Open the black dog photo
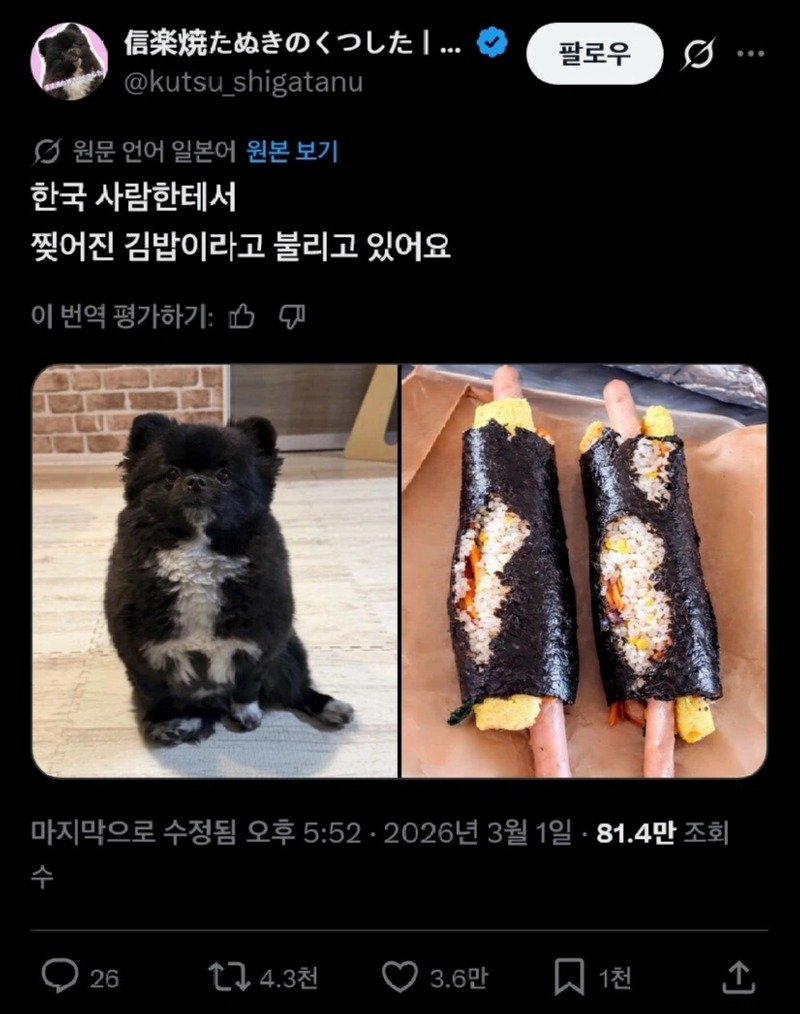 click(x=215, y=571)
